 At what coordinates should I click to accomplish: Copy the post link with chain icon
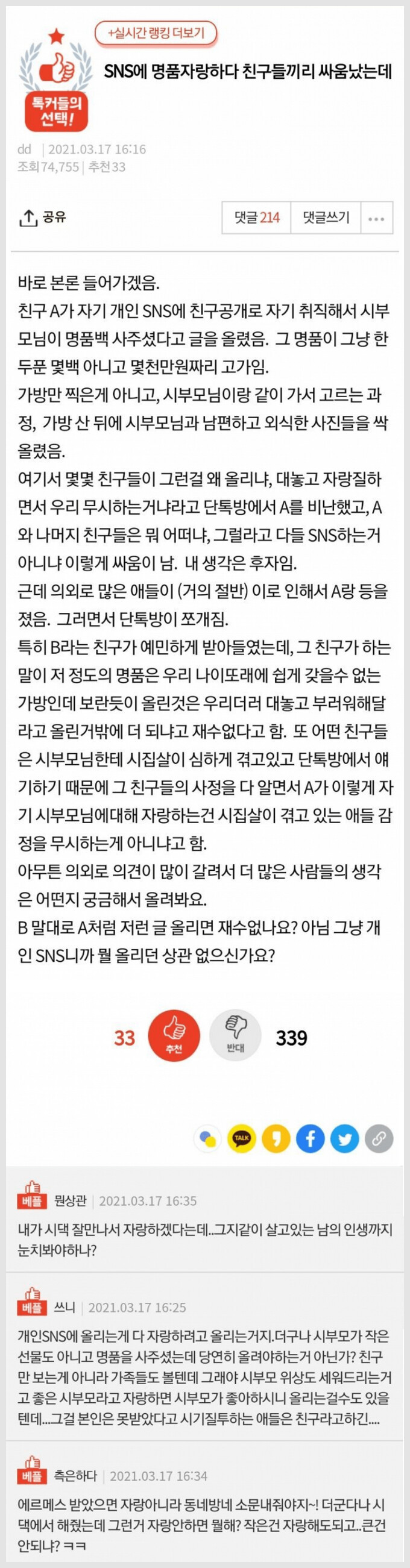(x=378, y=1138)
